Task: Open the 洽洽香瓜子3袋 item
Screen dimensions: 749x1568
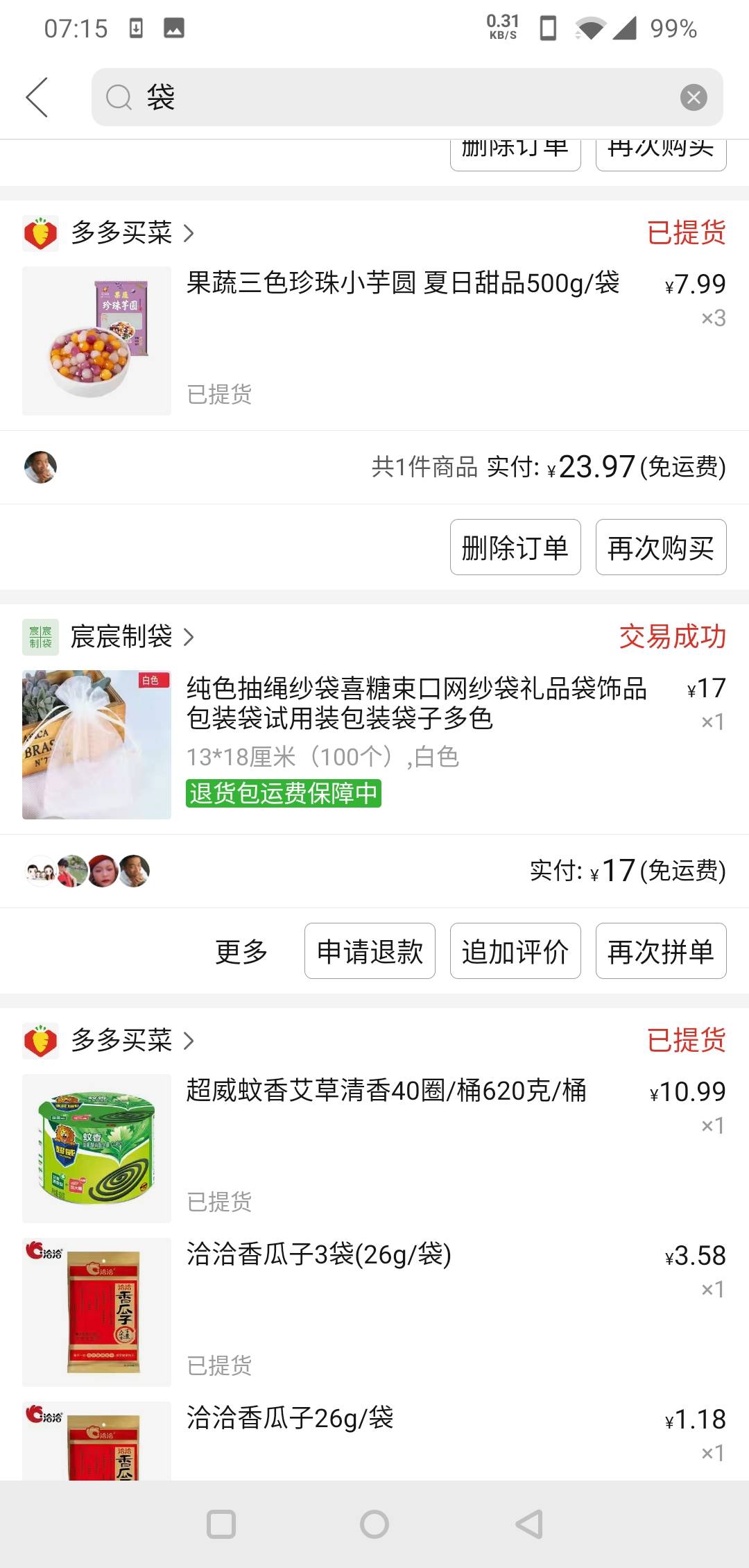Action: 319,1255
